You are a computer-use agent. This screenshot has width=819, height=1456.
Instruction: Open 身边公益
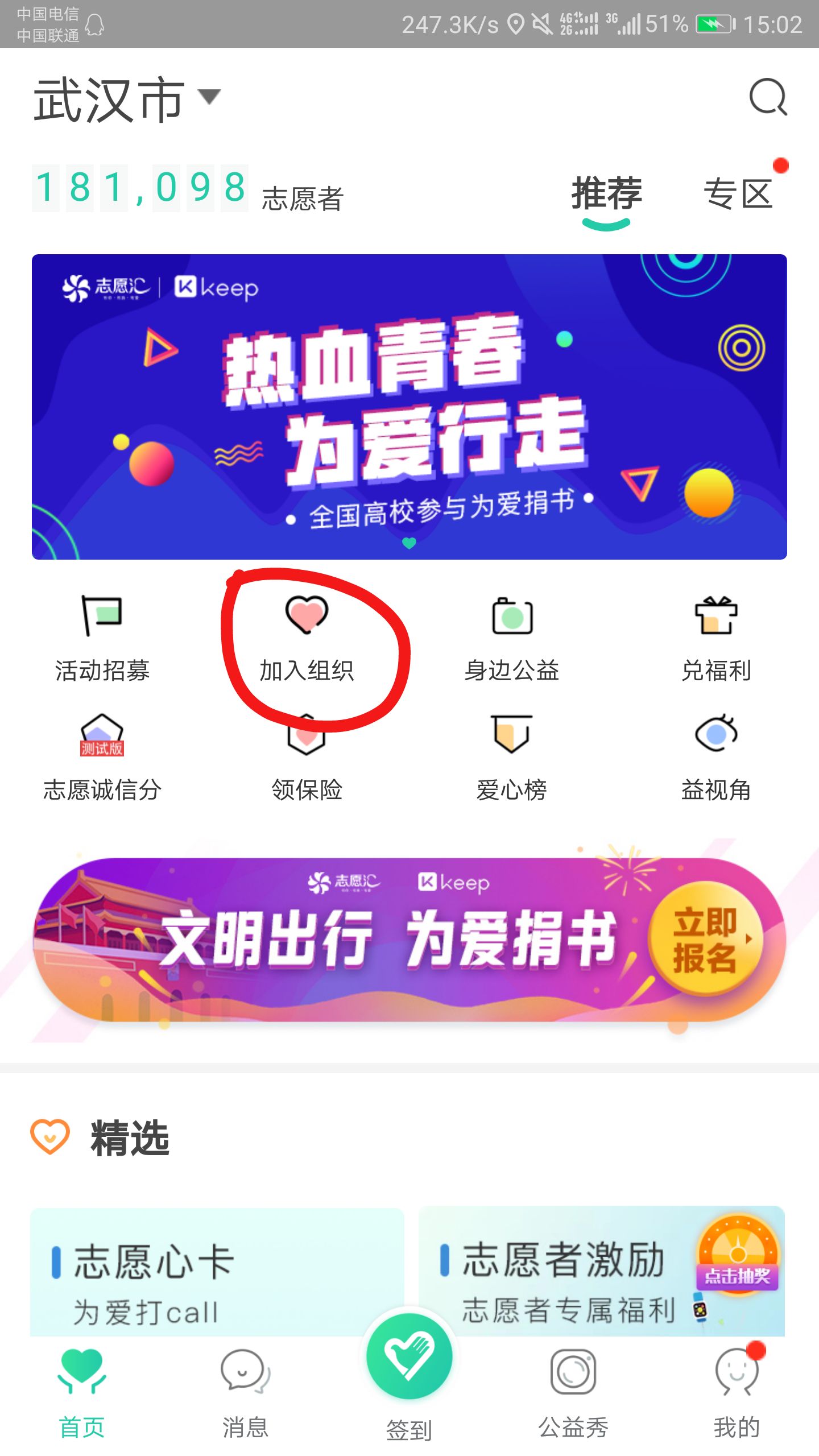pos(512,638)
